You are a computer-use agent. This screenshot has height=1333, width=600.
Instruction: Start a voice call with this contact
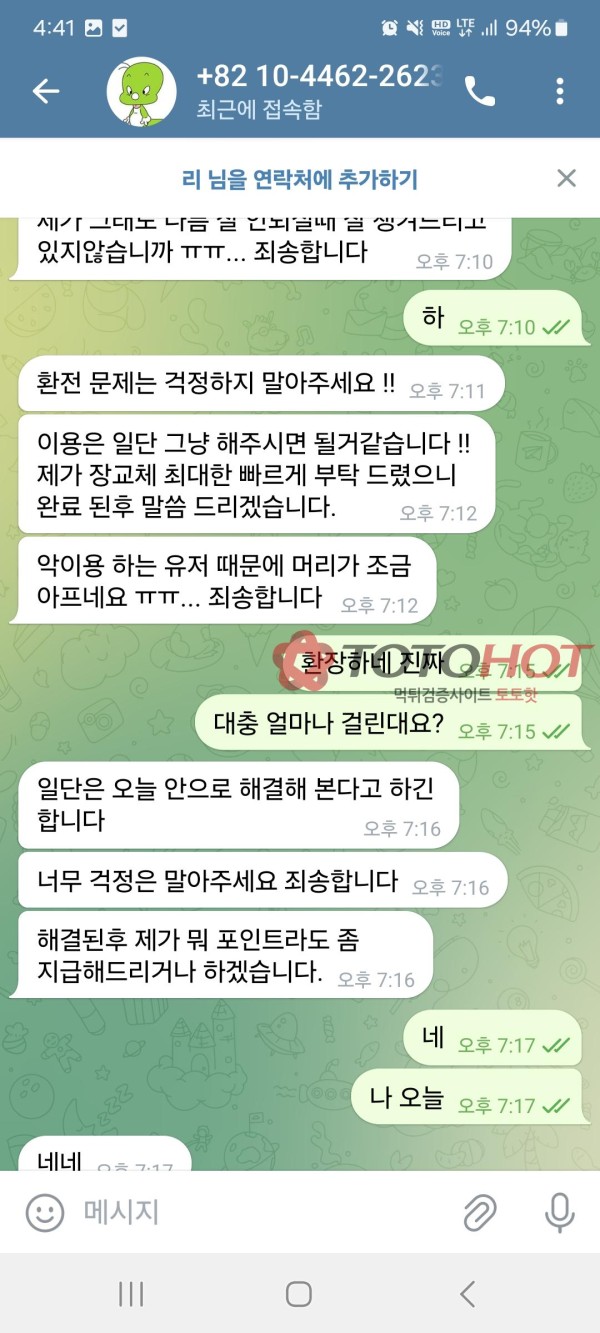coord(480,92)
